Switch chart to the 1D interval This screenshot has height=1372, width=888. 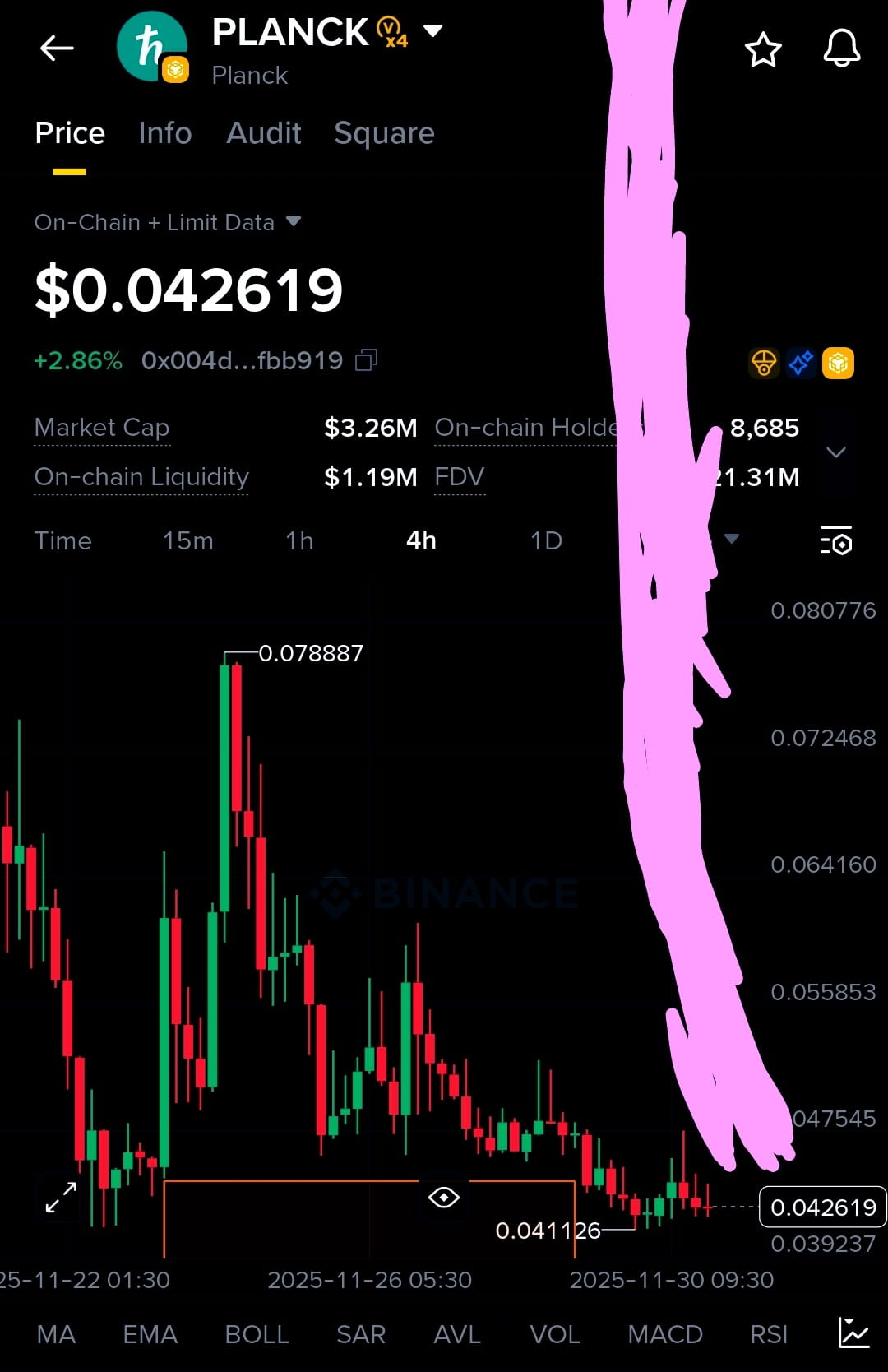point(546,540)
